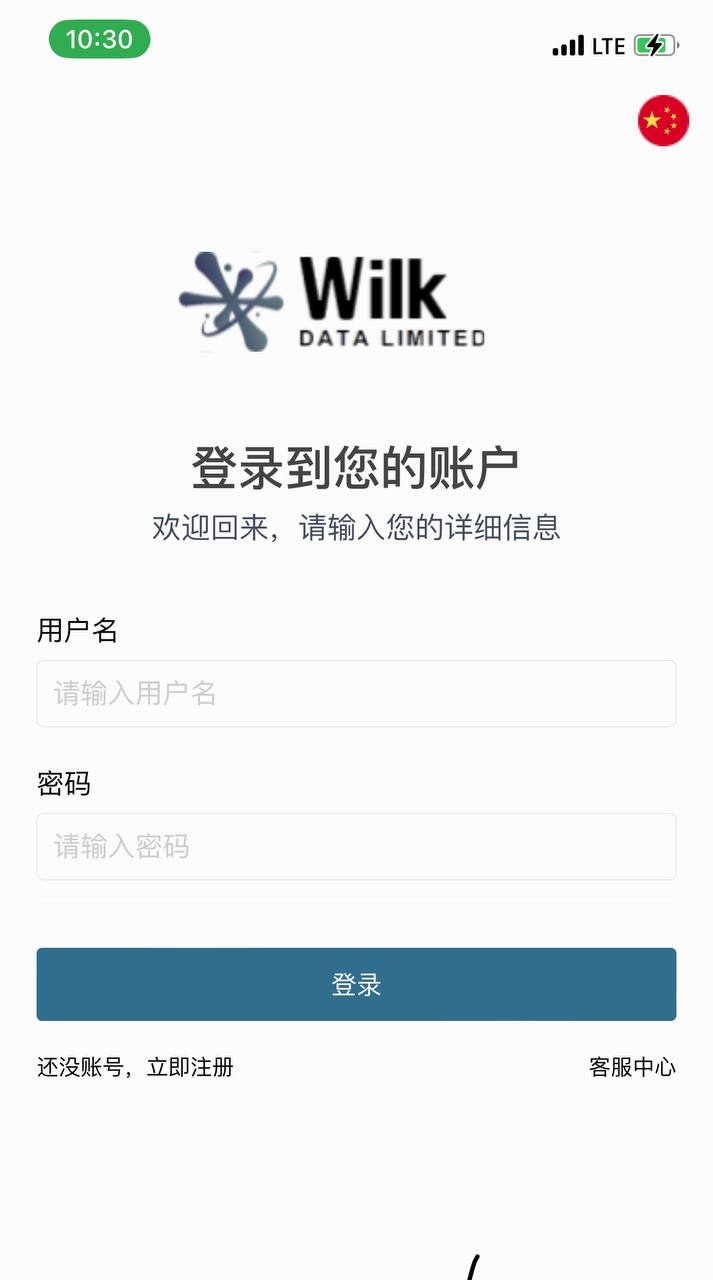
Task: Tap the 密码 password field
Action: [x=356, y=847]
